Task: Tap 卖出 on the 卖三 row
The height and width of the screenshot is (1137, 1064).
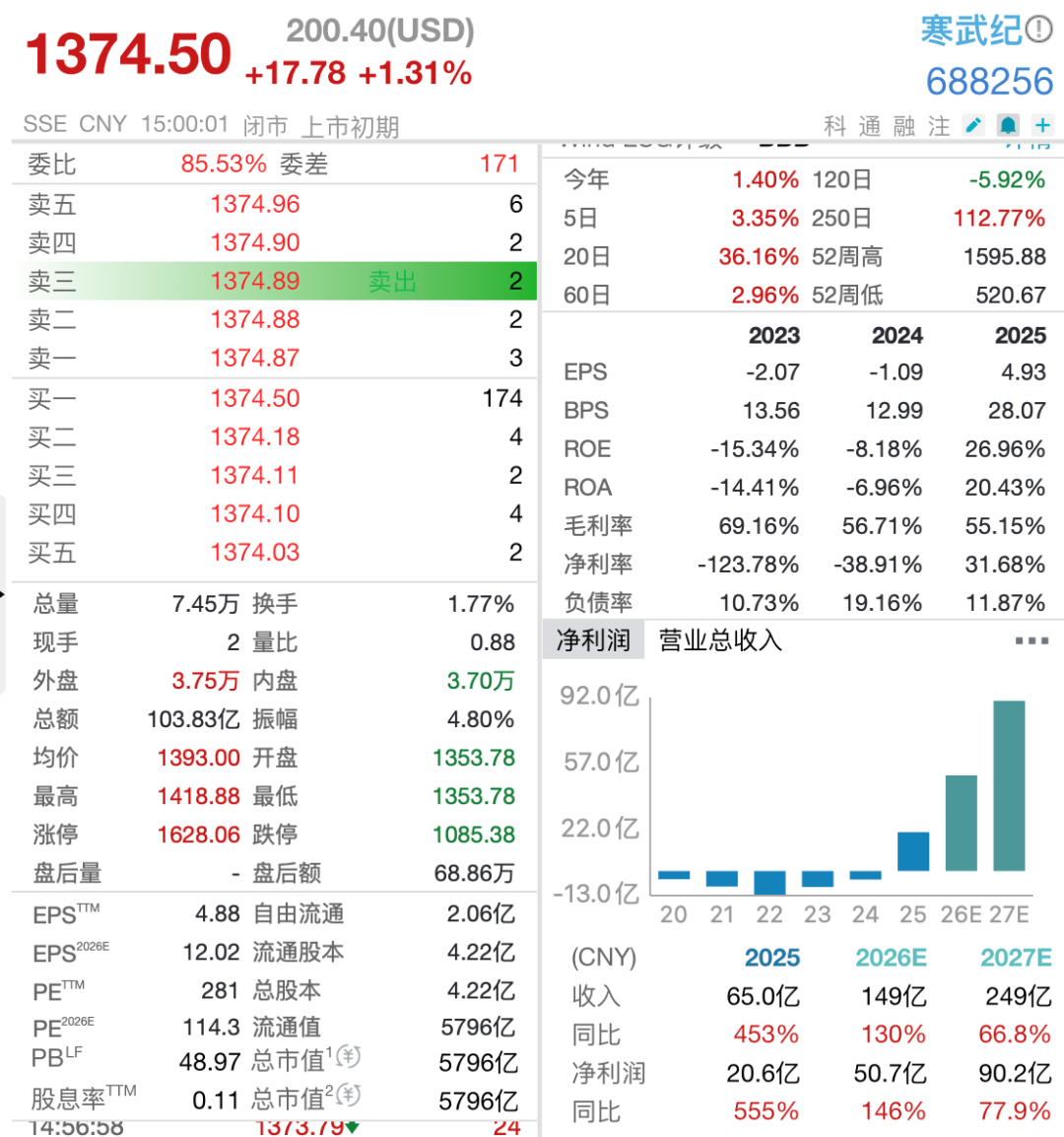Action: (x=392, y=282)
